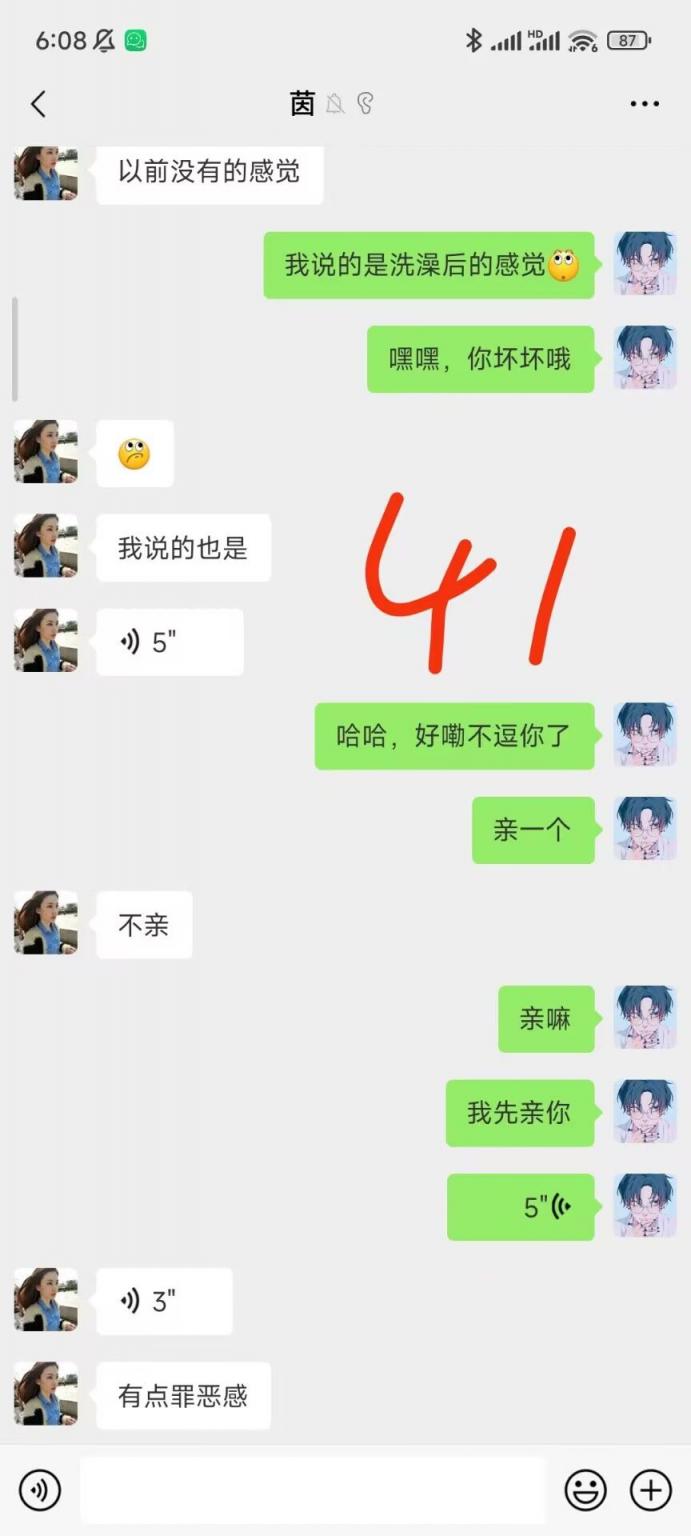Open the emoji sticker panel

(585, 1490)
